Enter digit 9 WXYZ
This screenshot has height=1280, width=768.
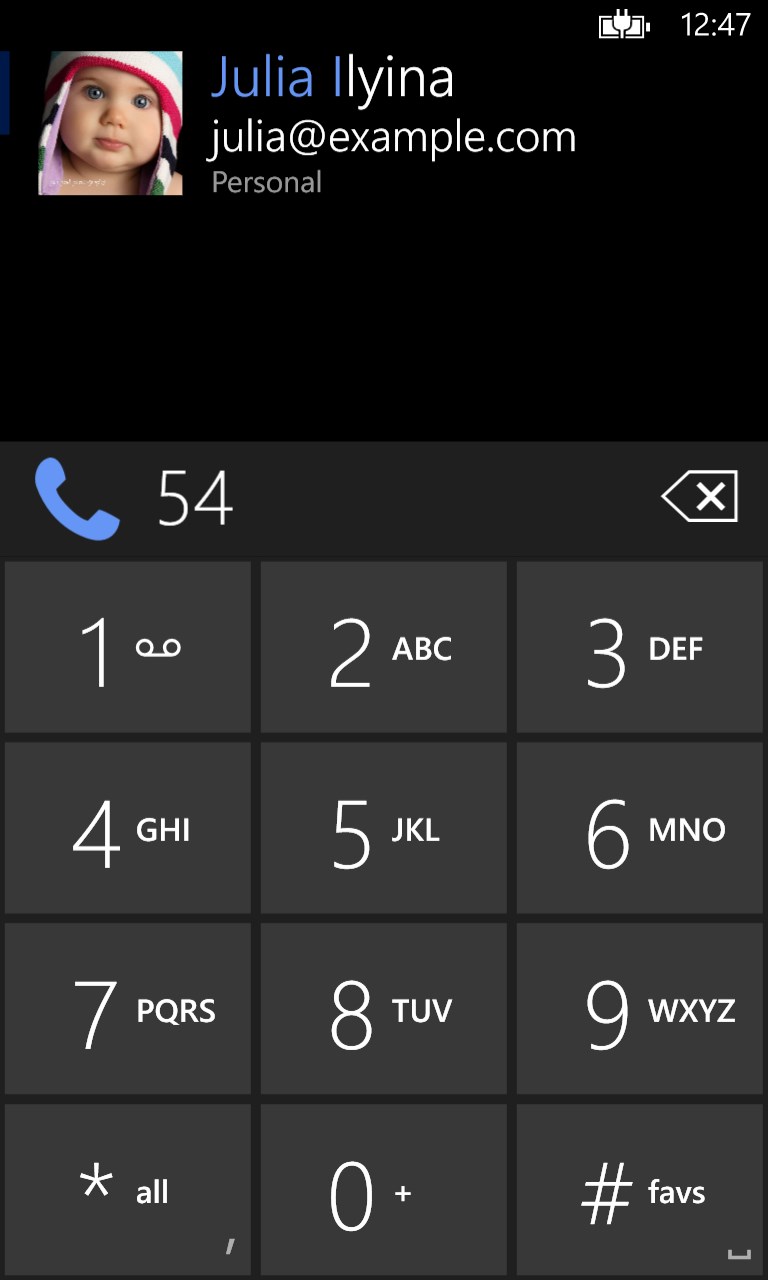(x=640, y=1010)
